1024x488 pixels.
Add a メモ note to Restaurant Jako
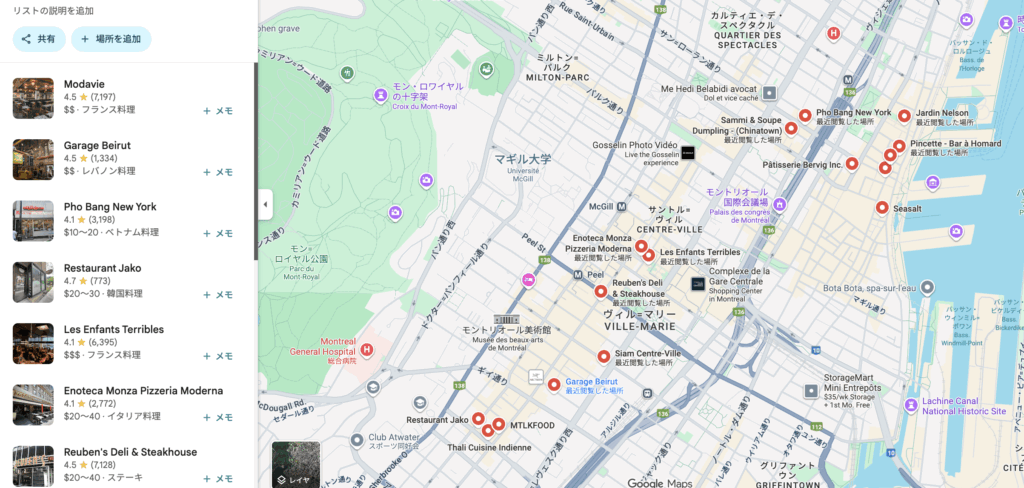coord(218,295)
